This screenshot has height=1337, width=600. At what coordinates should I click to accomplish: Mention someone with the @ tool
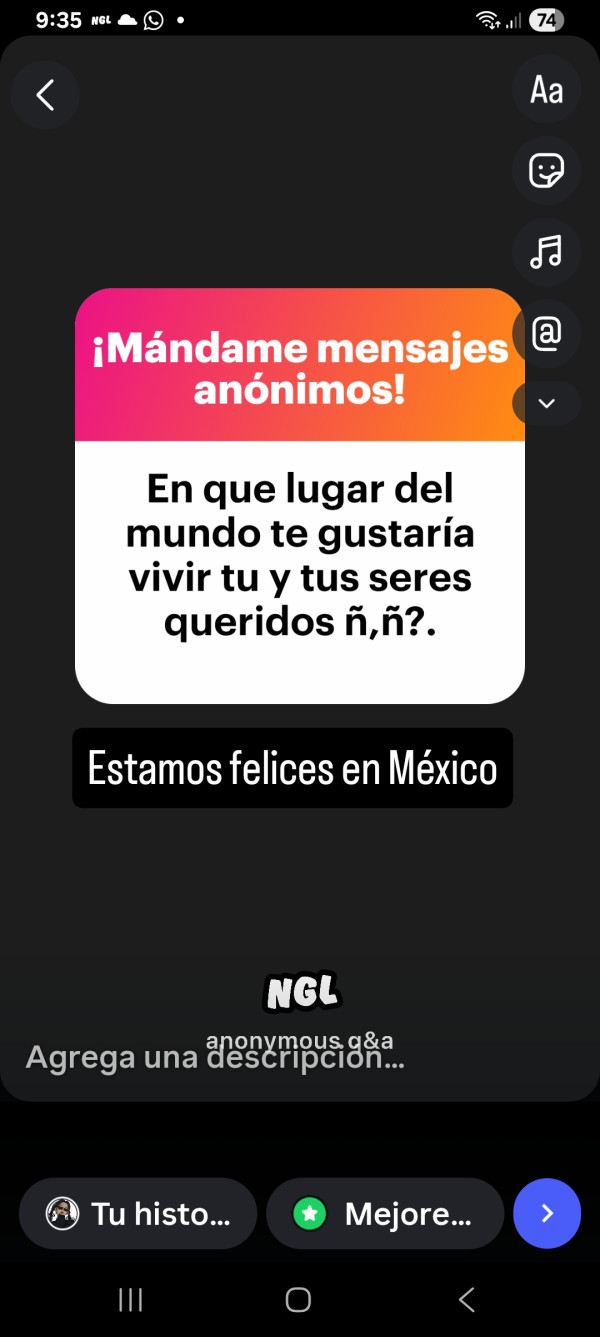click(546, 333)
